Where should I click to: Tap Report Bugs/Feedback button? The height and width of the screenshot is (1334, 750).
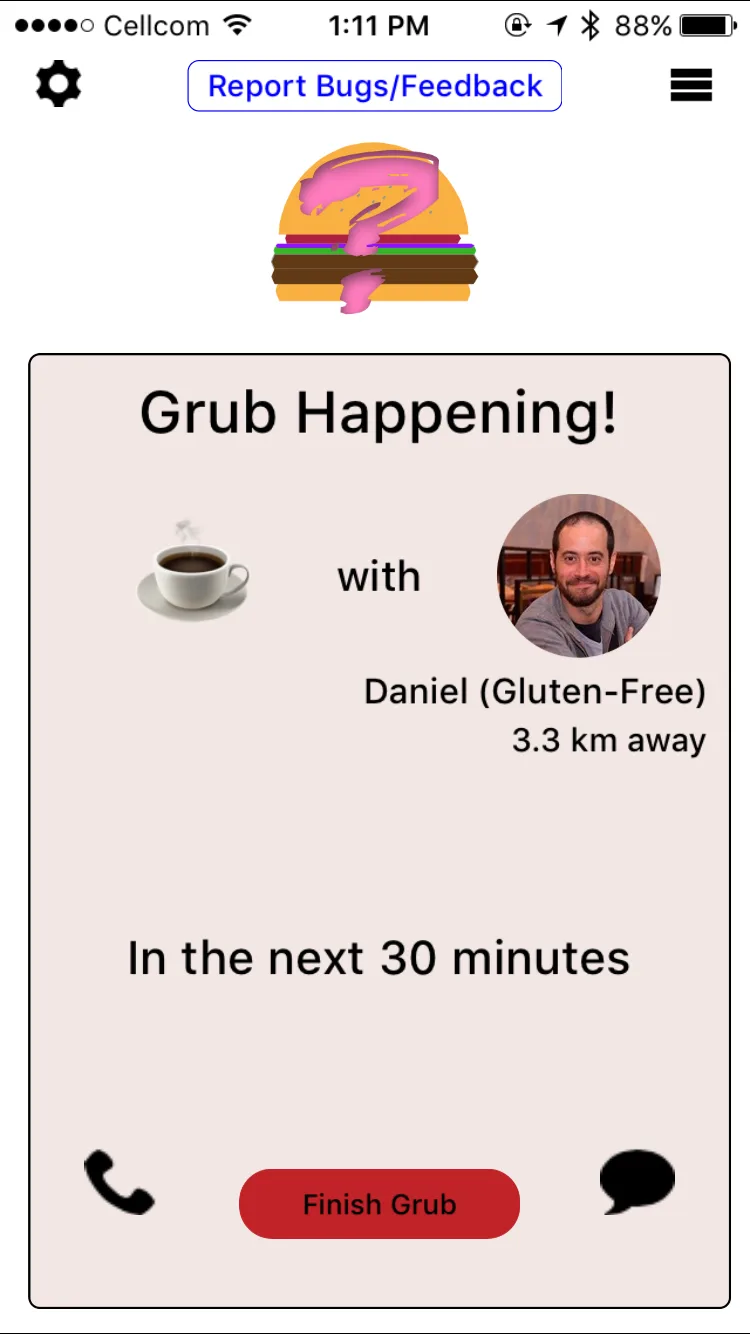(375, 86)
